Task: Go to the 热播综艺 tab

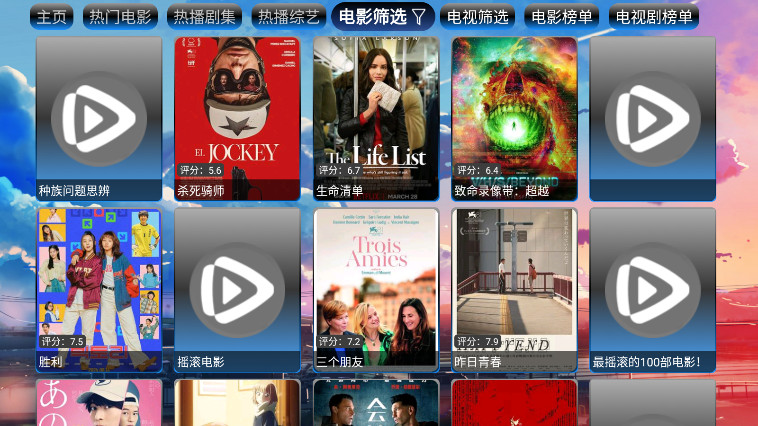Action: click(288, 16)
